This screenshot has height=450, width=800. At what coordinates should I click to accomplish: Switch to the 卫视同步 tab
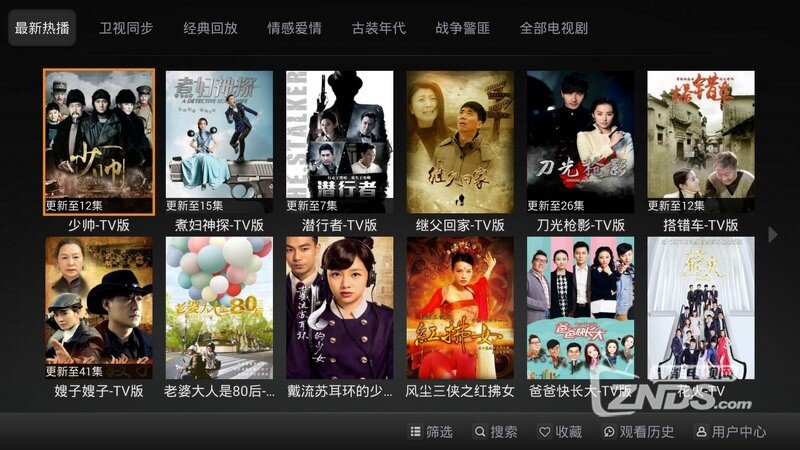point(126,28)
